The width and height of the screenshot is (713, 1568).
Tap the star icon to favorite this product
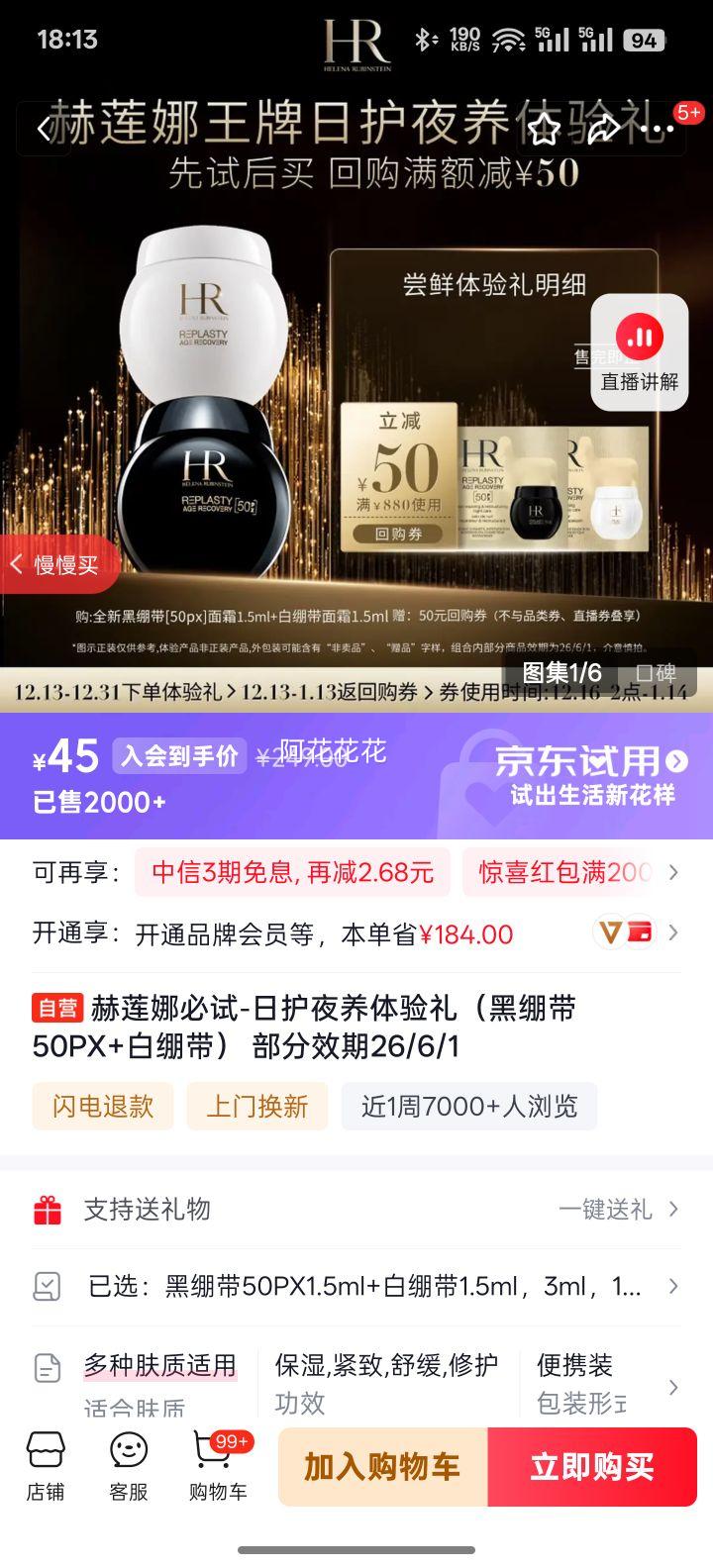[x=544, y=129]
